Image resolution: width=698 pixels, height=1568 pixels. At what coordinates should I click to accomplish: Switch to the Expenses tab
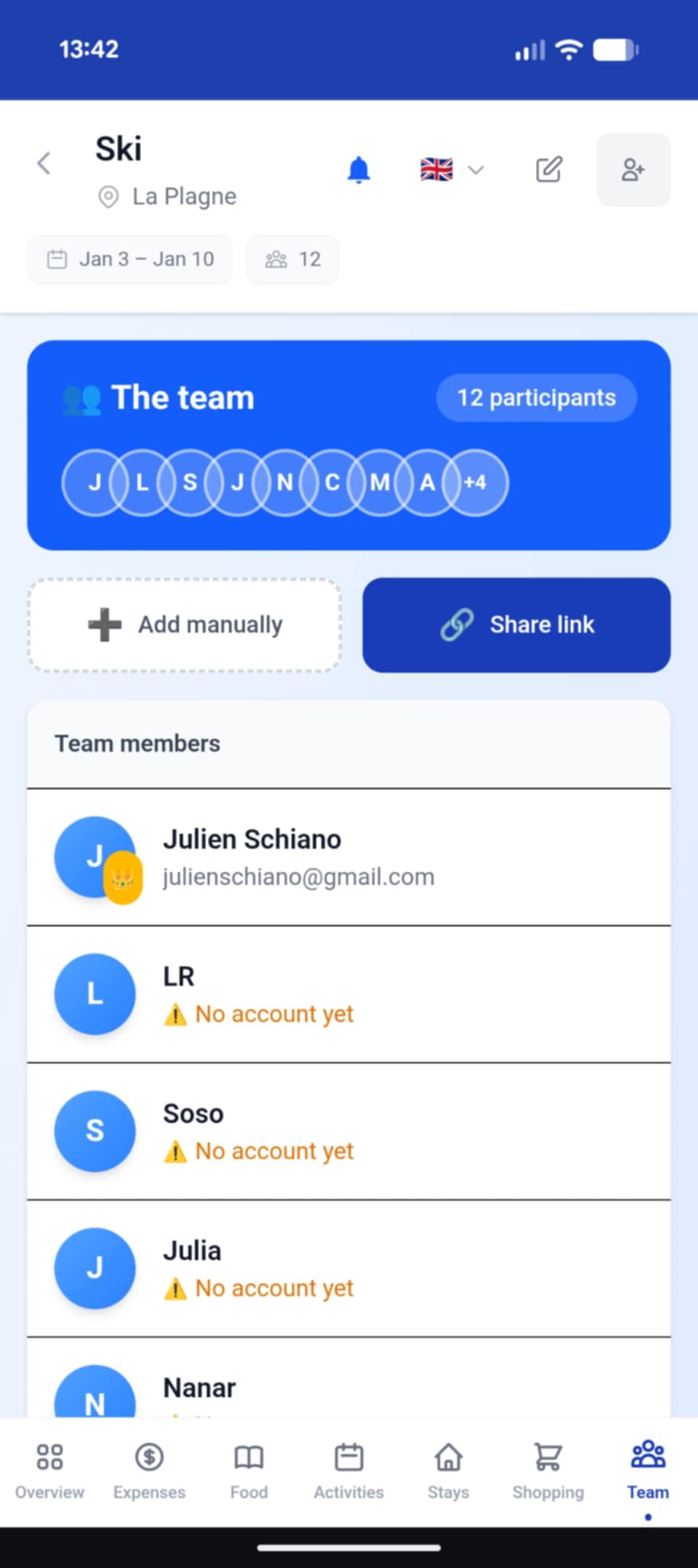[149, 1471]
